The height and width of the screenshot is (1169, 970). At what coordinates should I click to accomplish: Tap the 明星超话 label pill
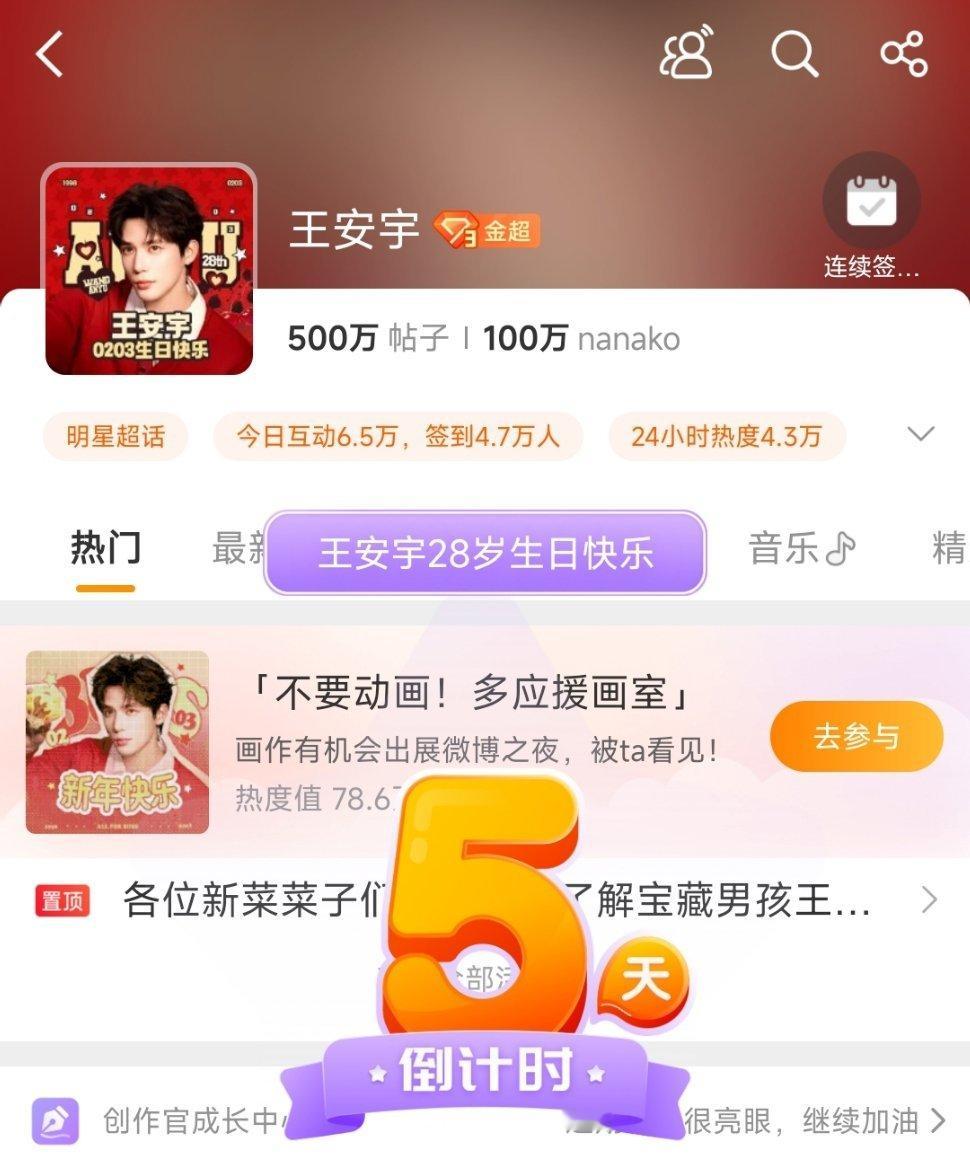click(x=114, y=436)
